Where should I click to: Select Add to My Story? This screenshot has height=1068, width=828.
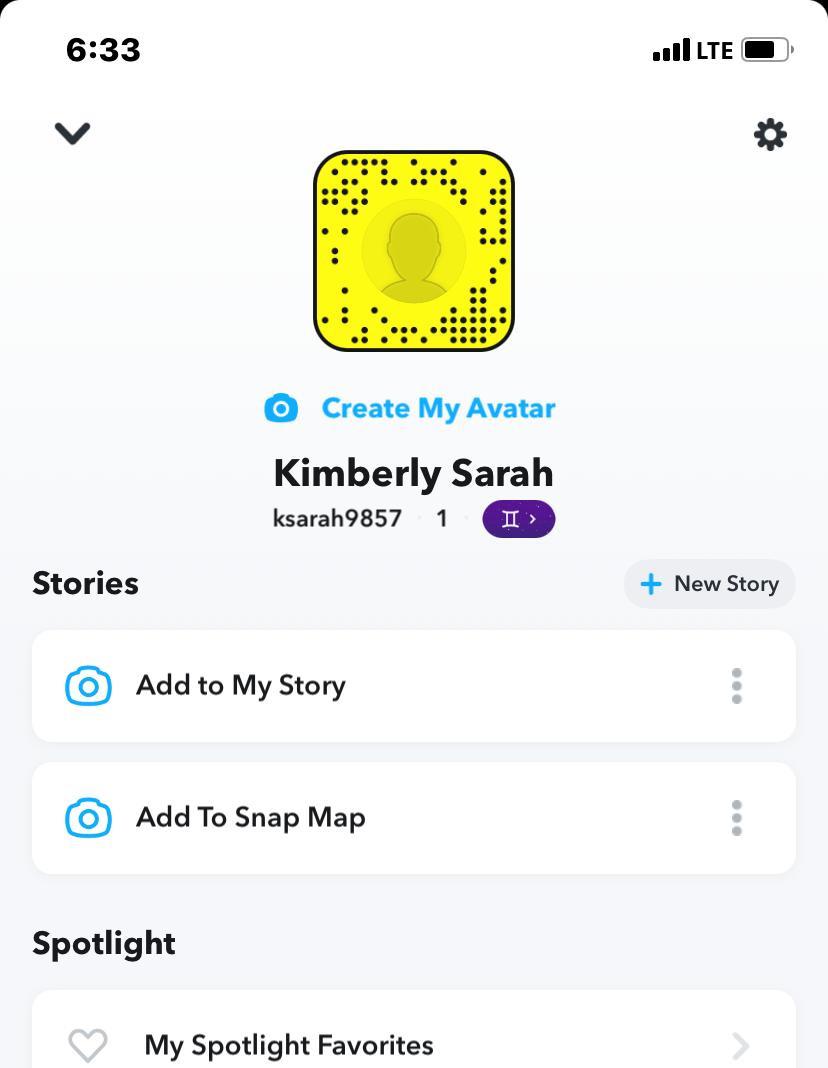tap(240, 686)
